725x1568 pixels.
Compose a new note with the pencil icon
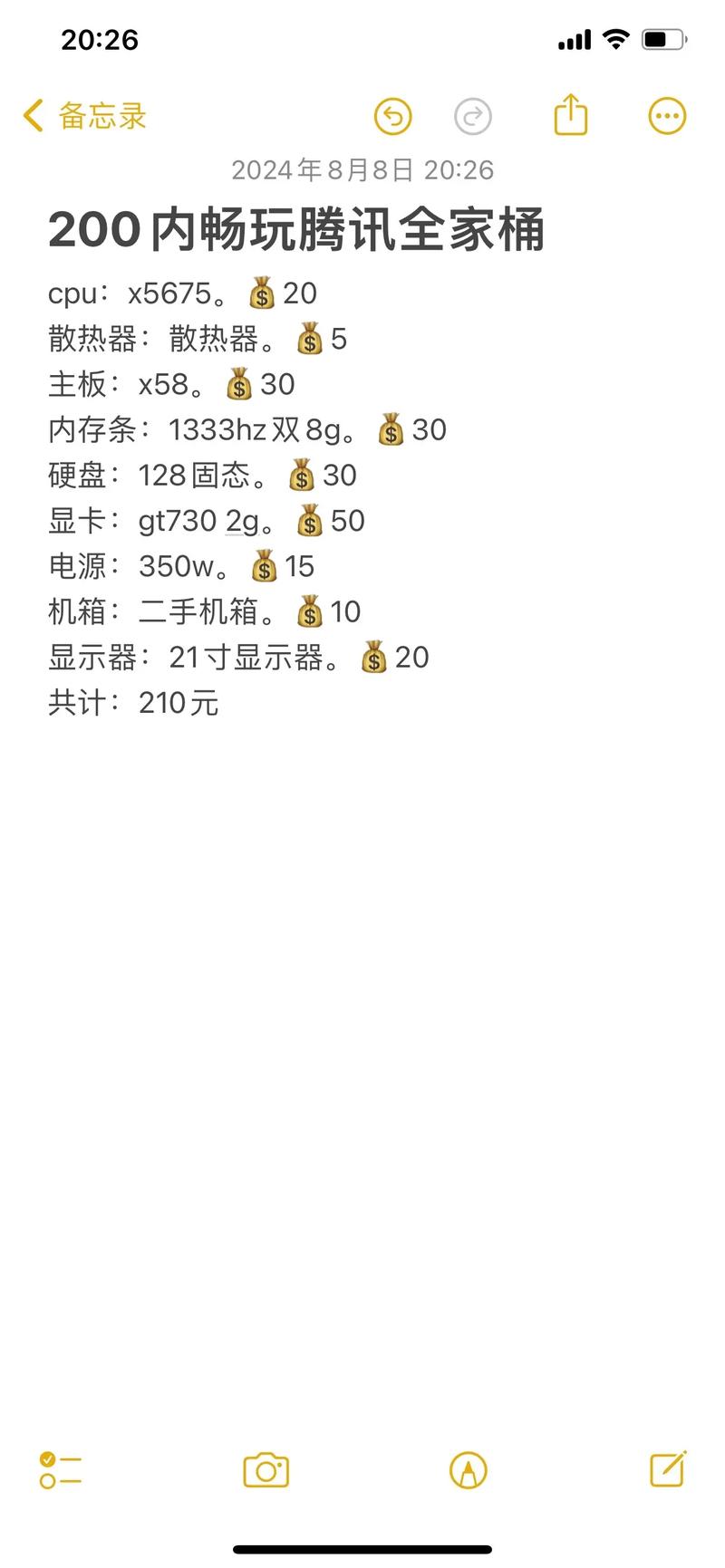pyautogui.click(x=668, y=1470)
